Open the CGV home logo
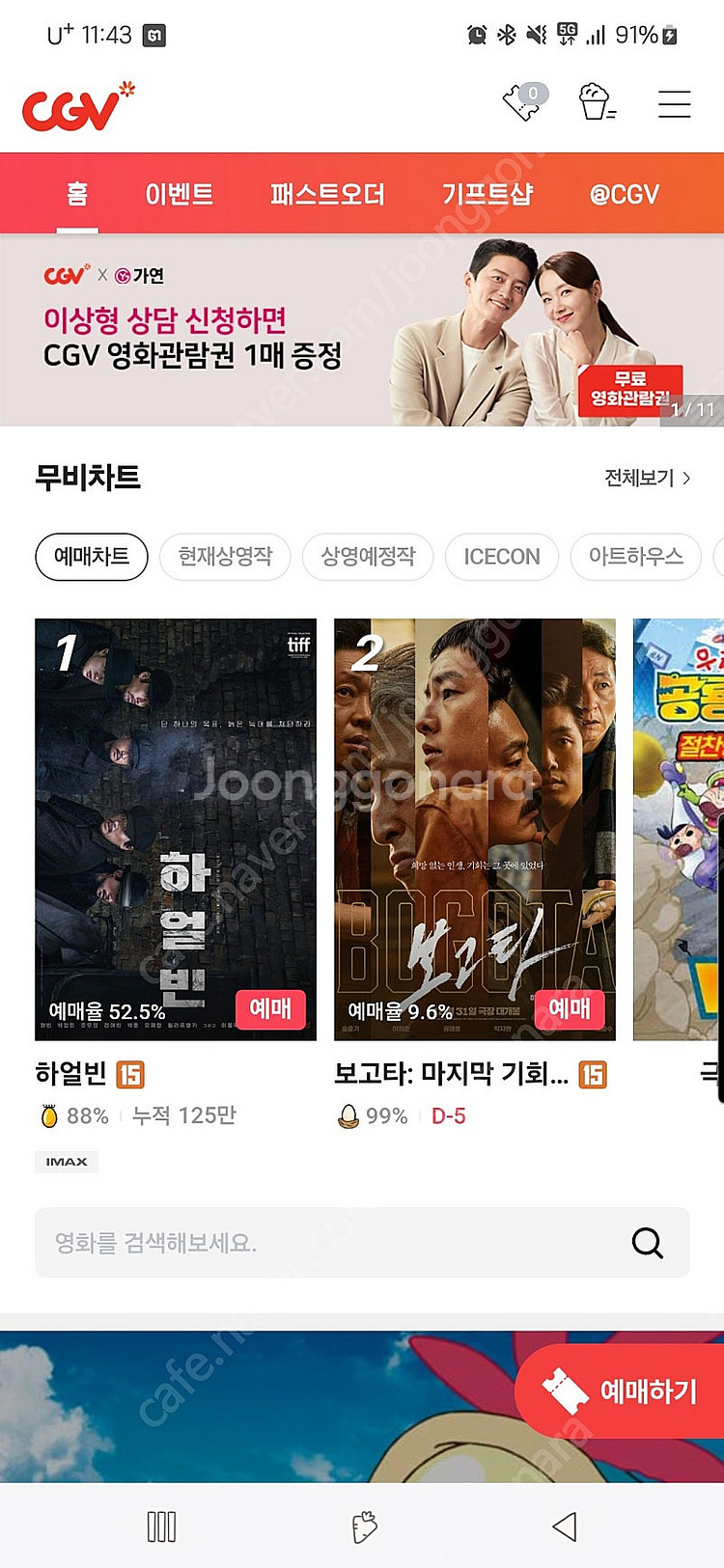Viewport: 724px width, 1568px height. (x=77, y=106)
